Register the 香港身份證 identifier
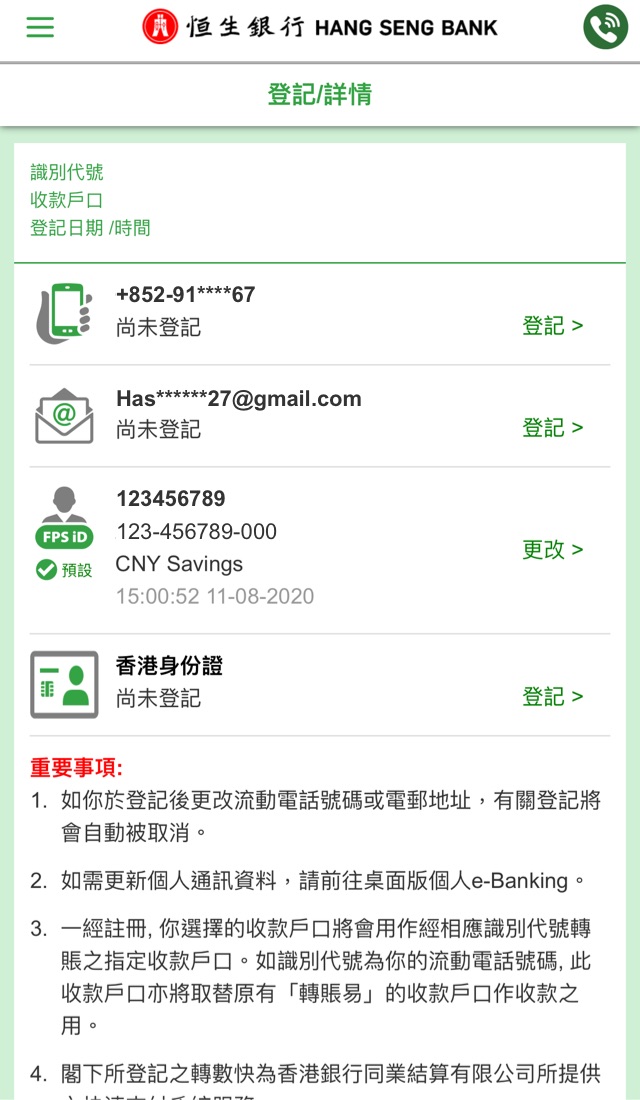640x1100 pixels. coord(552,697)
